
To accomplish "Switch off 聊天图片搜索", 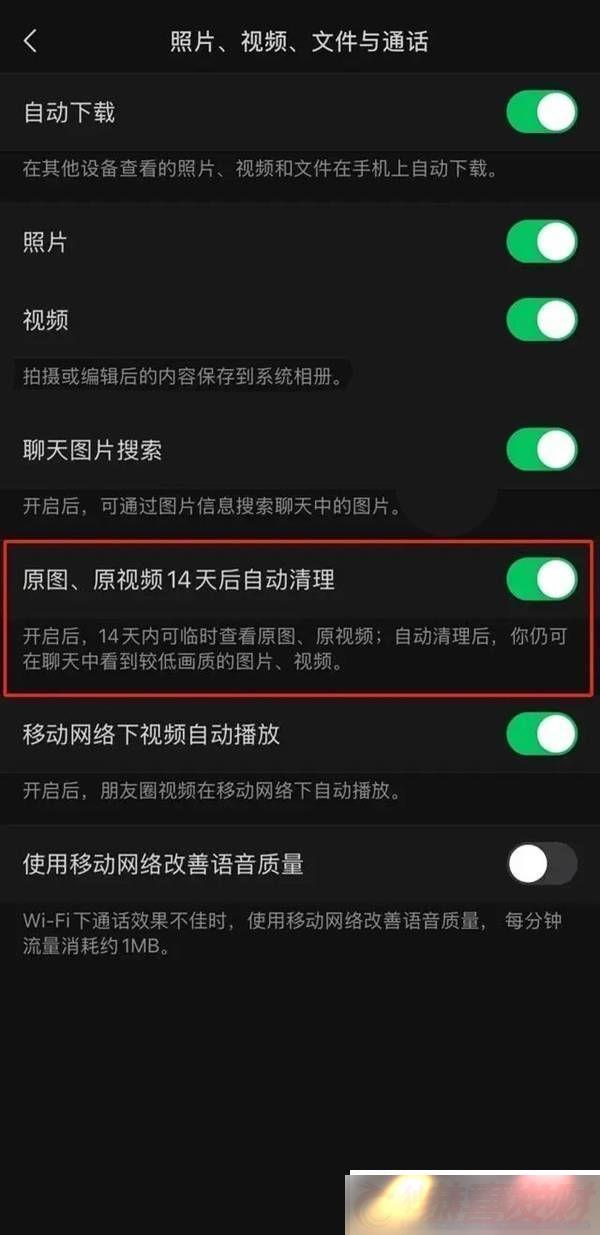I will pyautogui.click(x=542, y=450).
